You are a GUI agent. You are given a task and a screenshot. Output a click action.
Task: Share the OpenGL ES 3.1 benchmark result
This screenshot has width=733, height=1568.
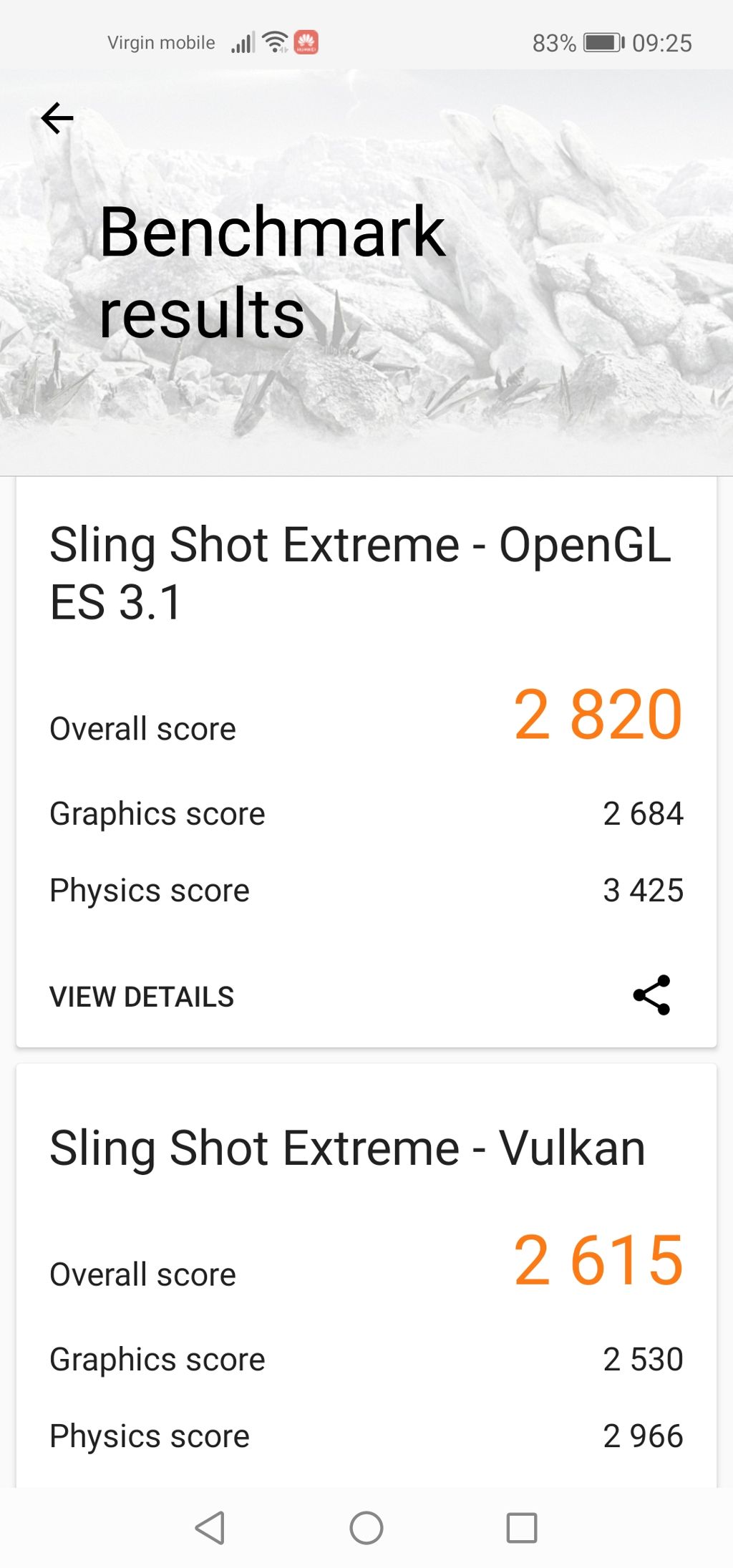651,995
